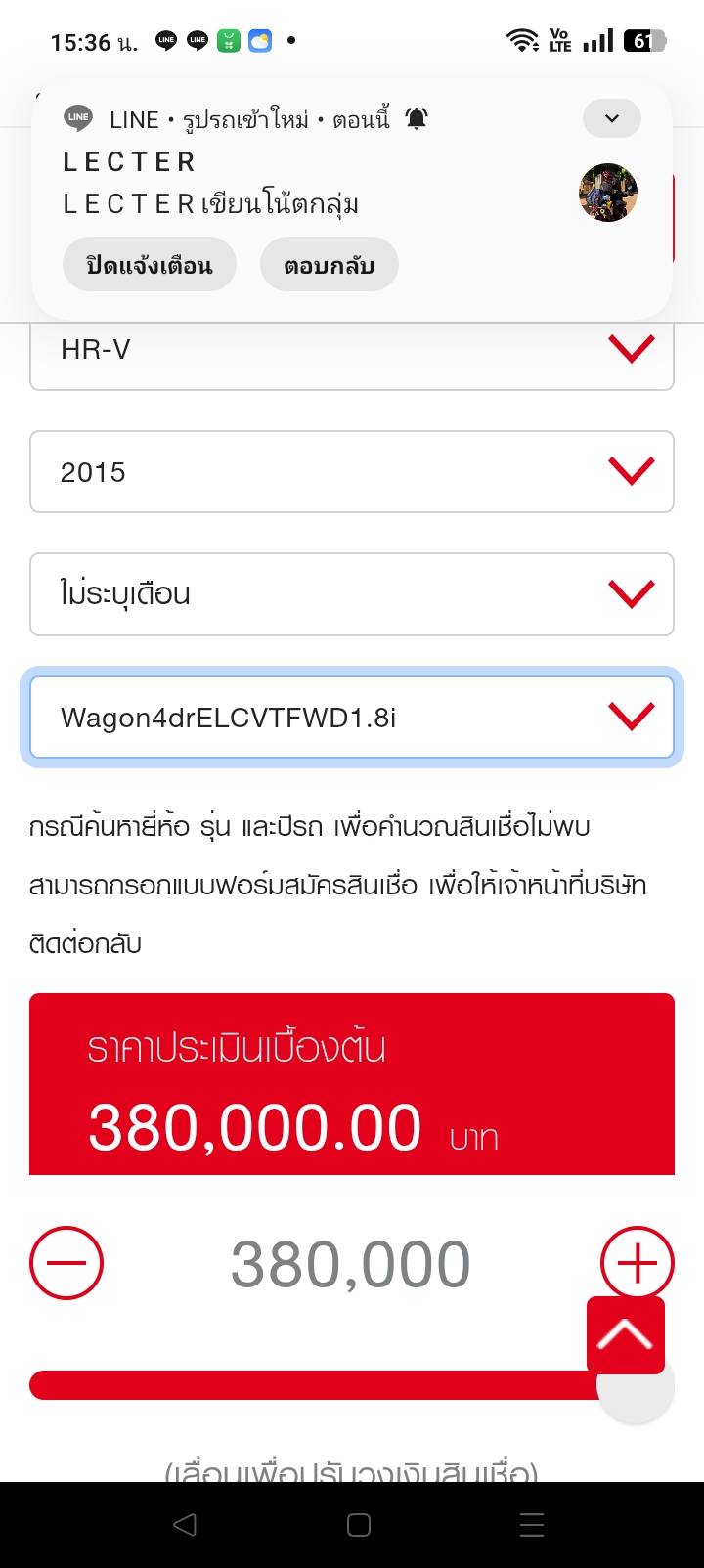Open the HR-V model dropdown

[x=352, y=350]
